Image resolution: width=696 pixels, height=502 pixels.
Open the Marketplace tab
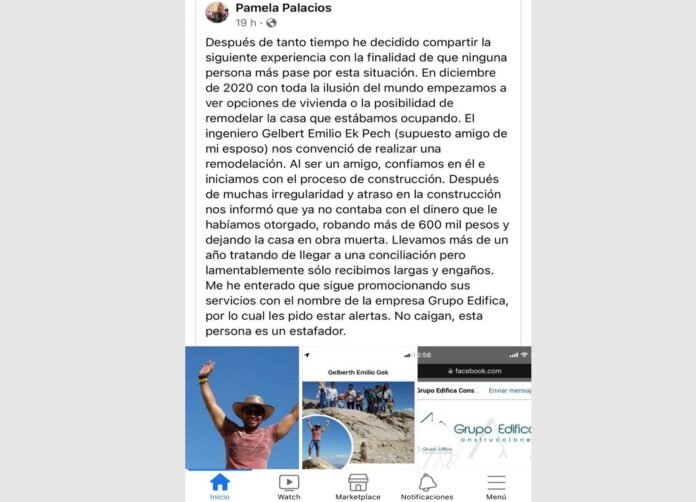(357, 486)
